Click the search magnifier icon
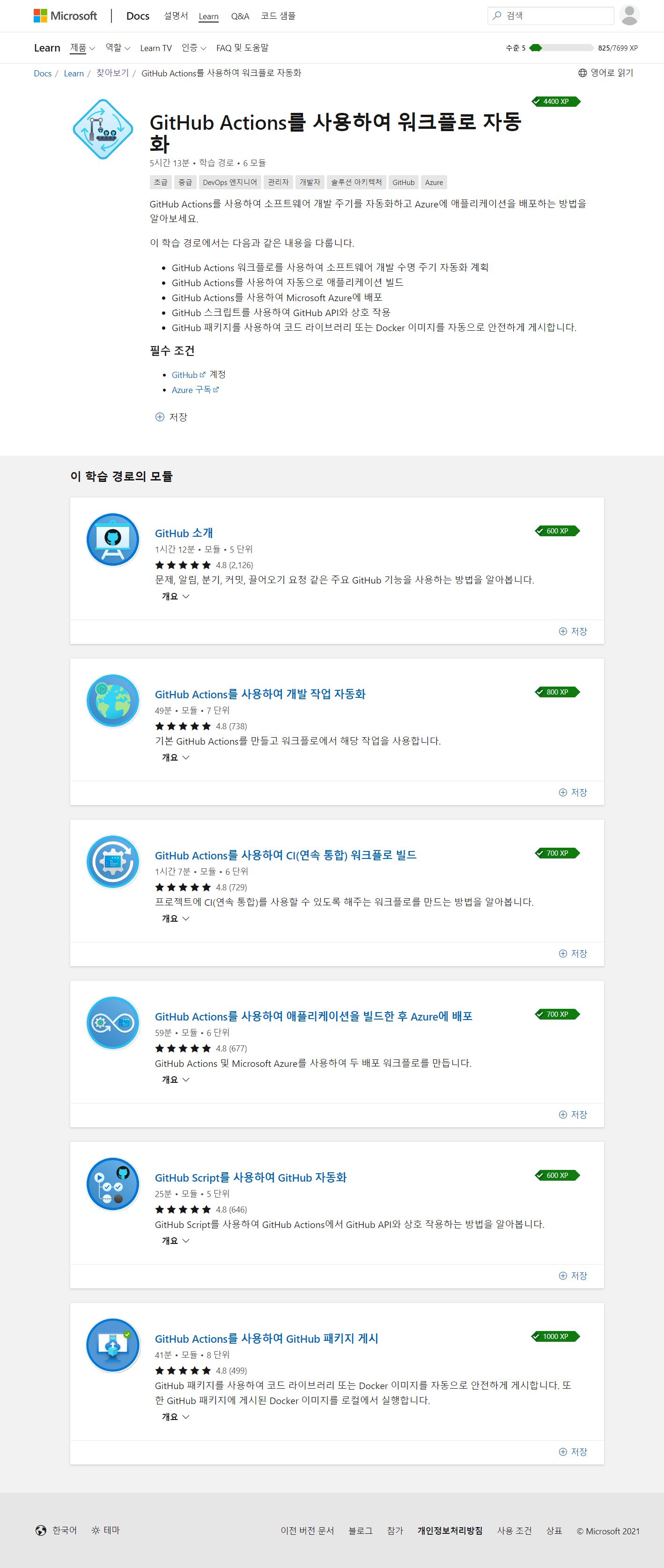Image resolution: width=664 pixels, height=1568 pixels. [496, 15]
